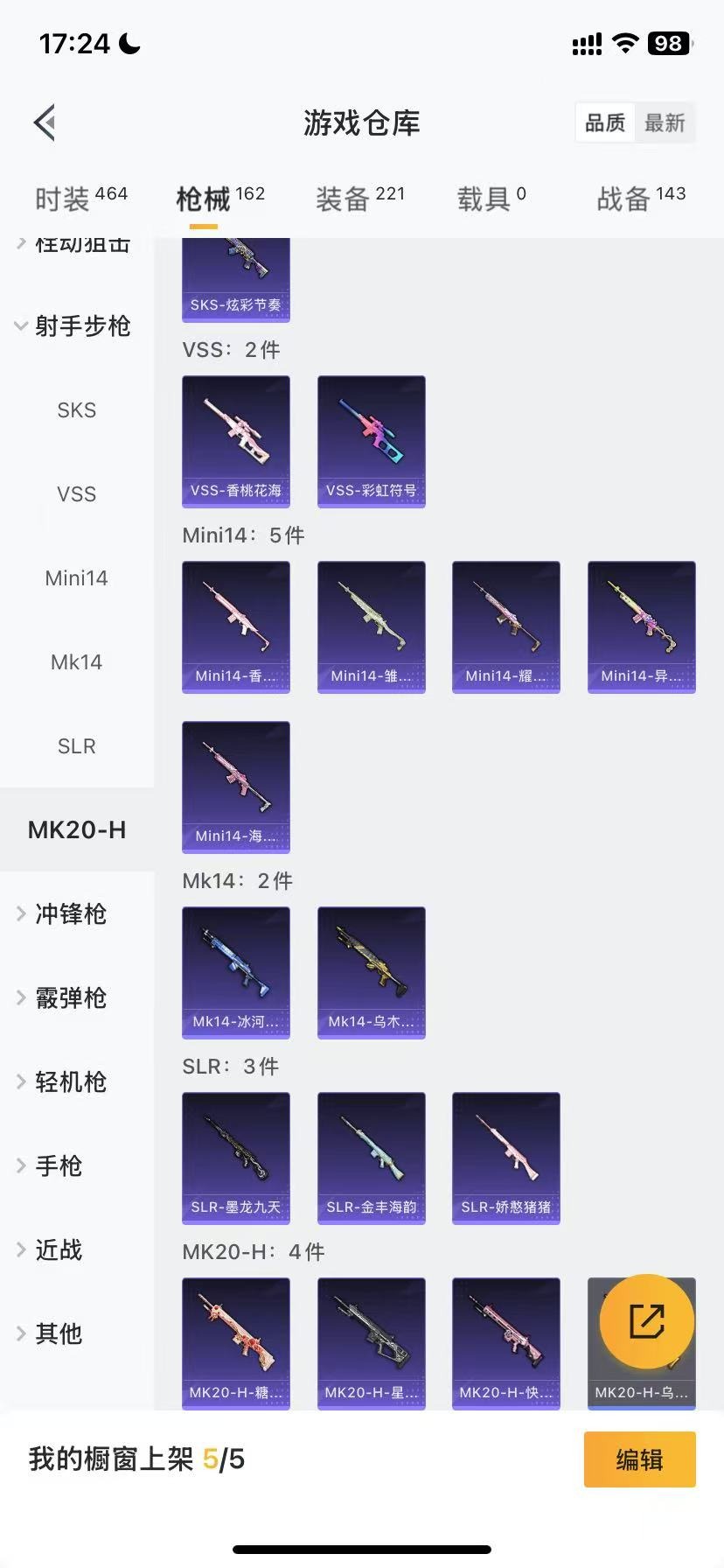Collapse the 射手步枪 category
724x1568 pixels.
pos(74,326)
